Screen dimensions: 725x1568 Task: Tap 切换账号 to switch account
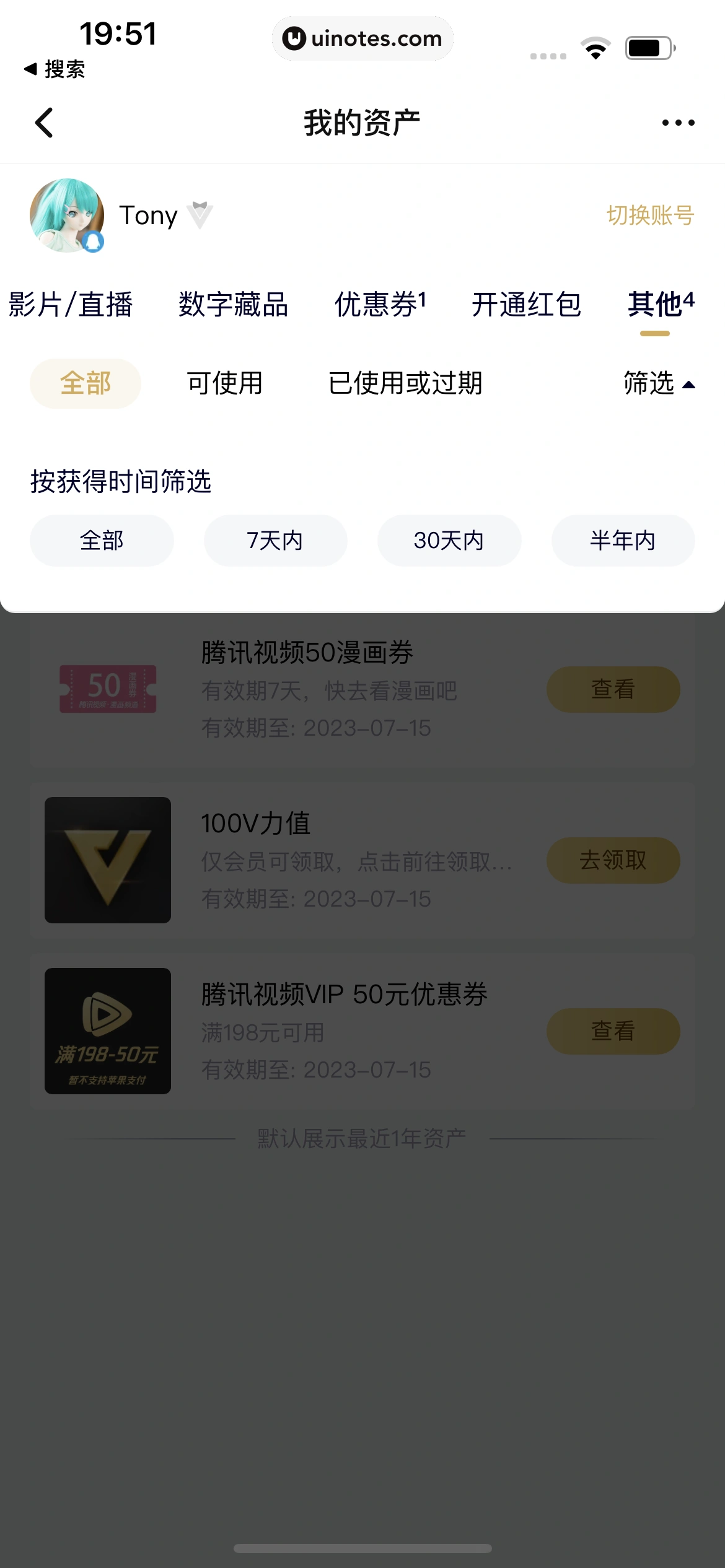pyautogui.click(x=650, y=216)
